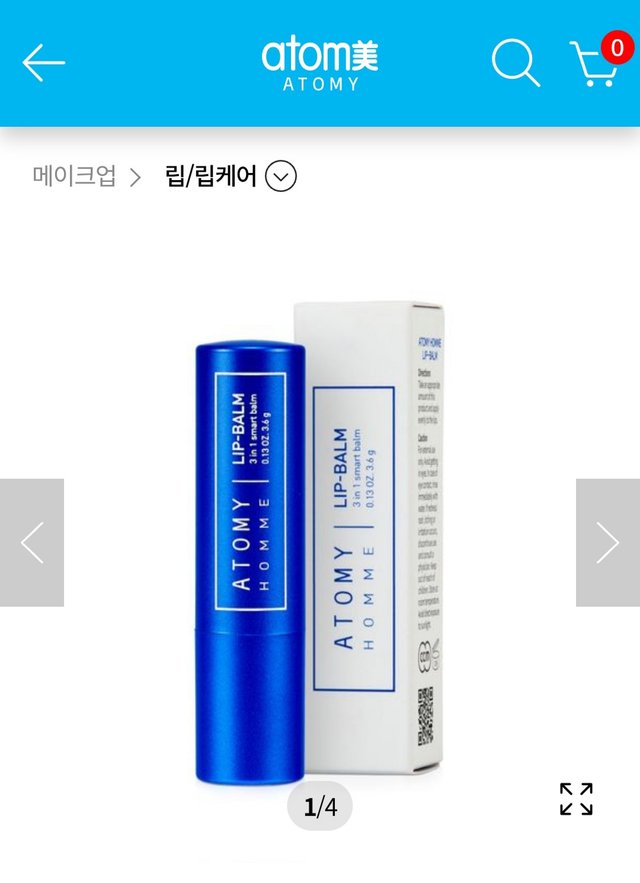
Task: Expand the product image to fullscreen
Action: (x=576, y=799)
